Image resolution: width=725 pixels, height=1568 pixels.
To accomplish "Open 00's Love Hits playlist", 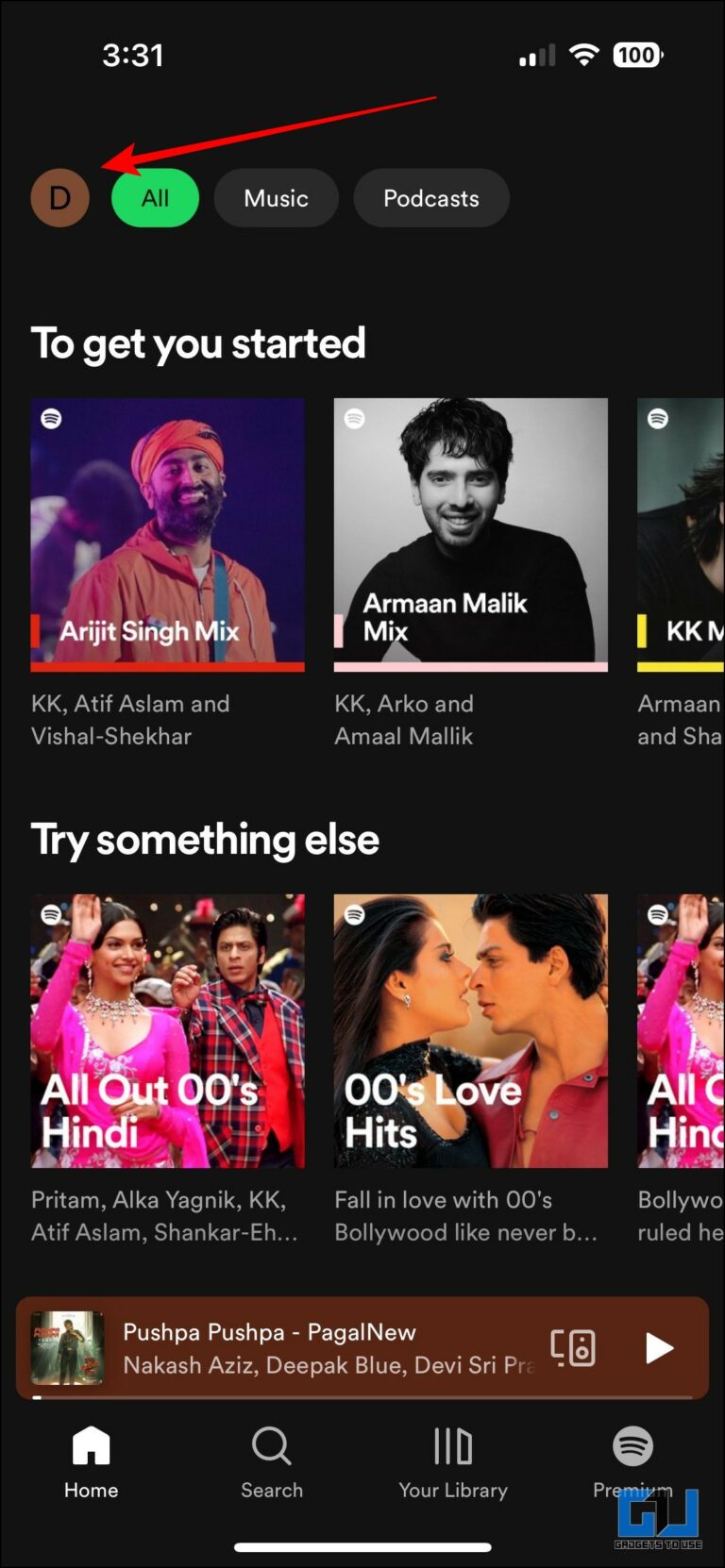I will click(x=470, y=1030).
